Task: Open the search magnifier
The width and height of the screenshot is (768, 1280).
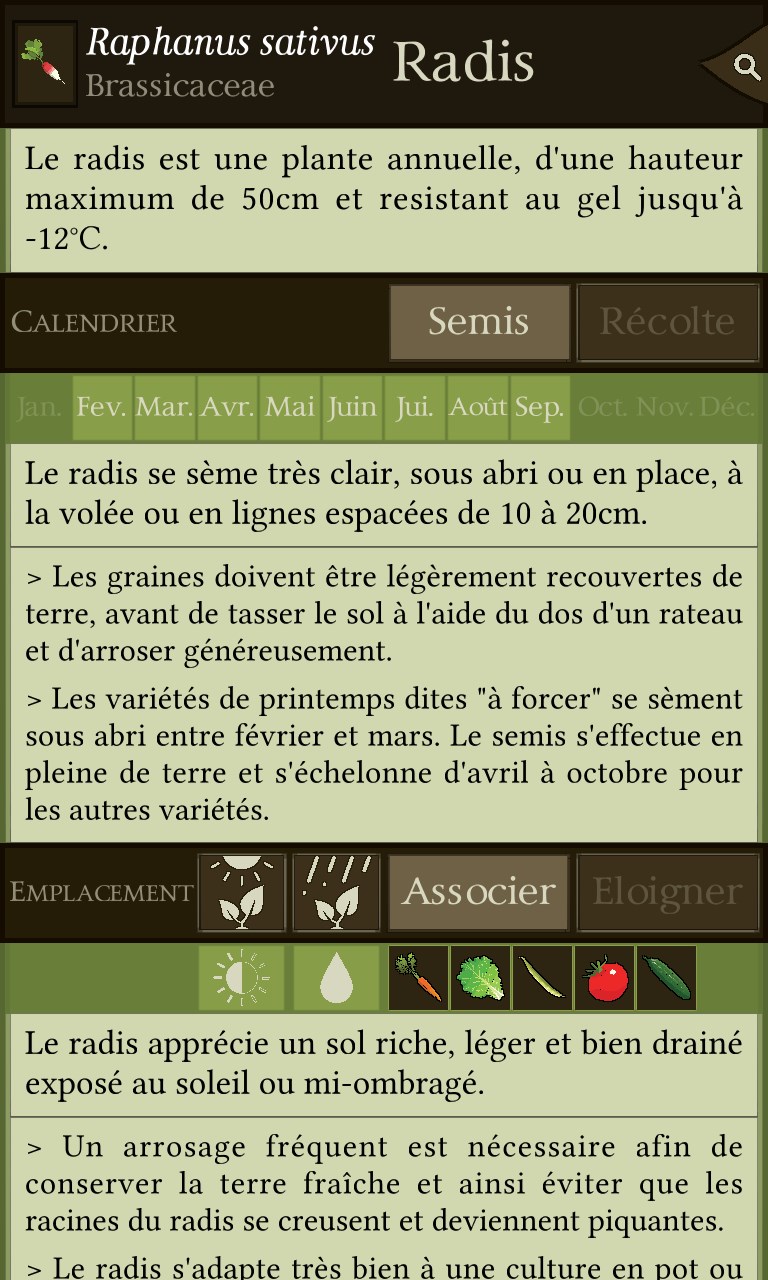Action: (746, 66)
